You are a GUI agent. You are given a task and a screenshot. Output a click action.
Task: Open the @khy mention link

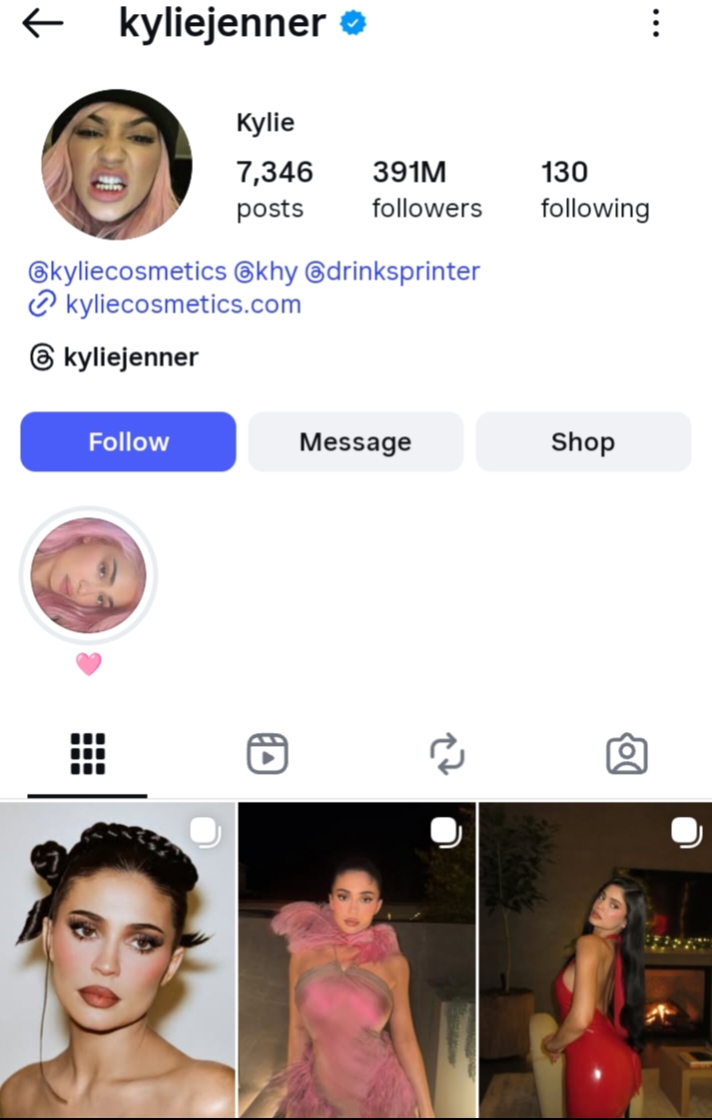click(x=265, y=271)
